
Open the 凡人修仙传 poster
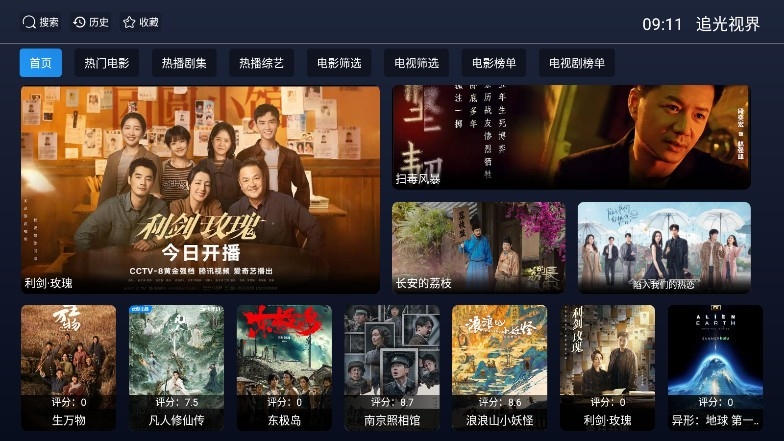[176, 367]
